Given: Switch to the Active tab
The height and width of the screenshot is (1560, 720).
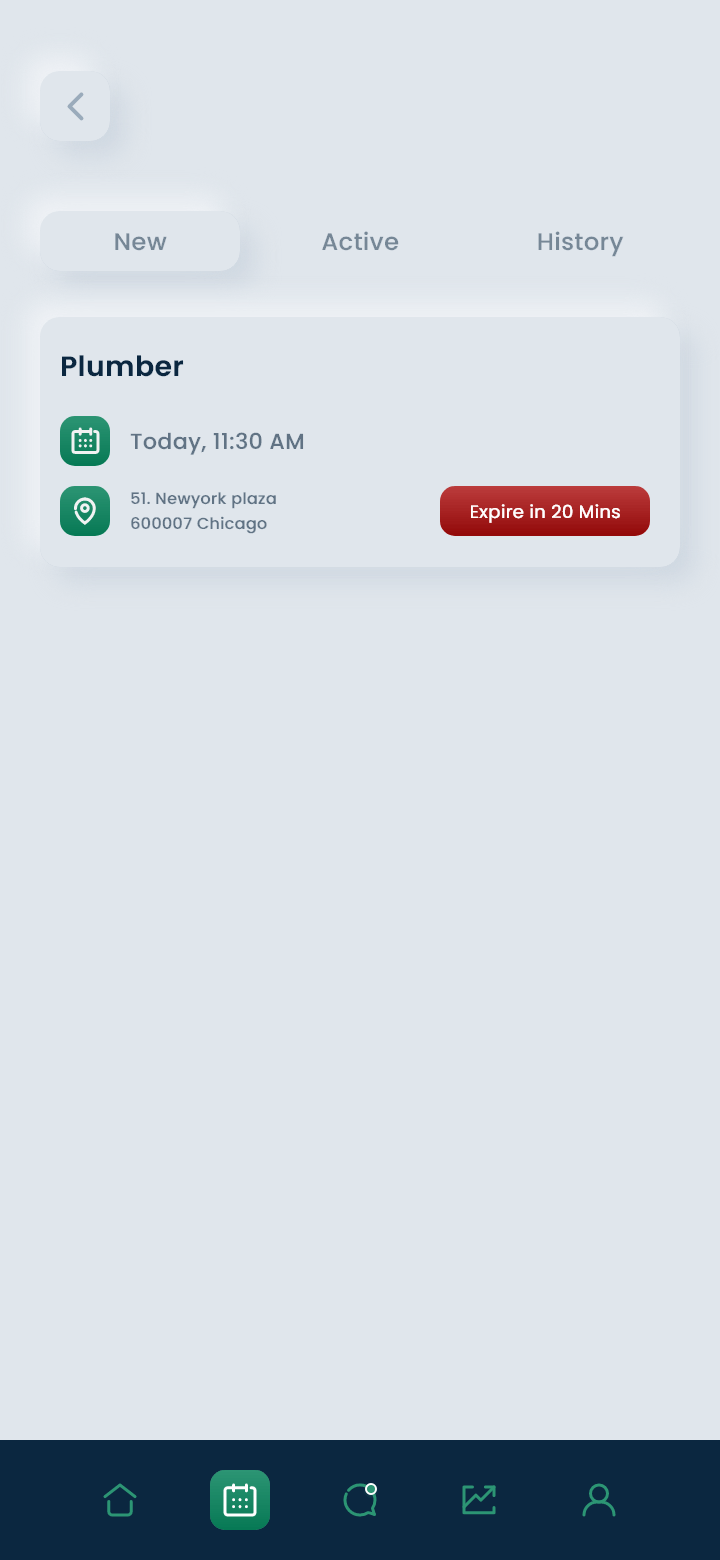Looking at the screenshot, I should point(360,241).
